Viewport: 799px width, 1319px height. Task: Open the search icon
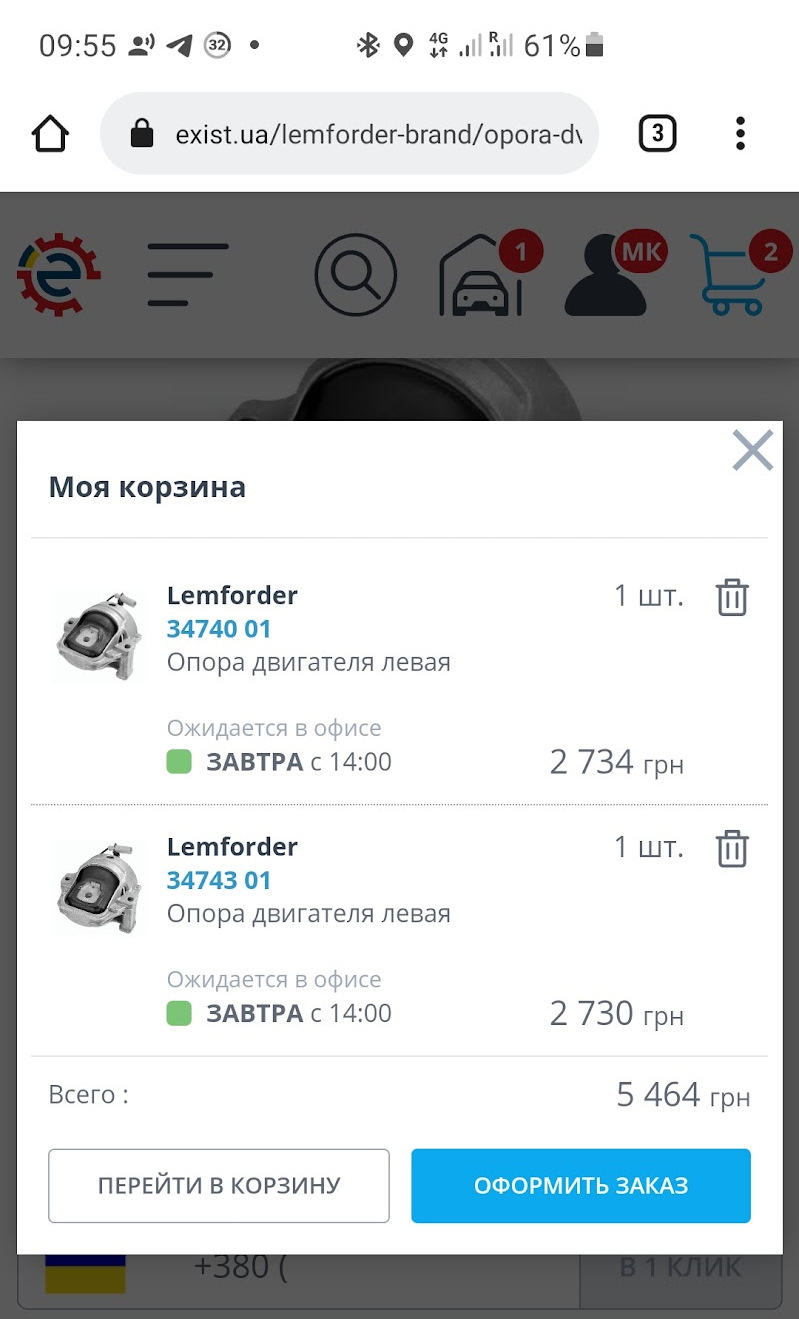pyautogui.click(x=355, y=274)
